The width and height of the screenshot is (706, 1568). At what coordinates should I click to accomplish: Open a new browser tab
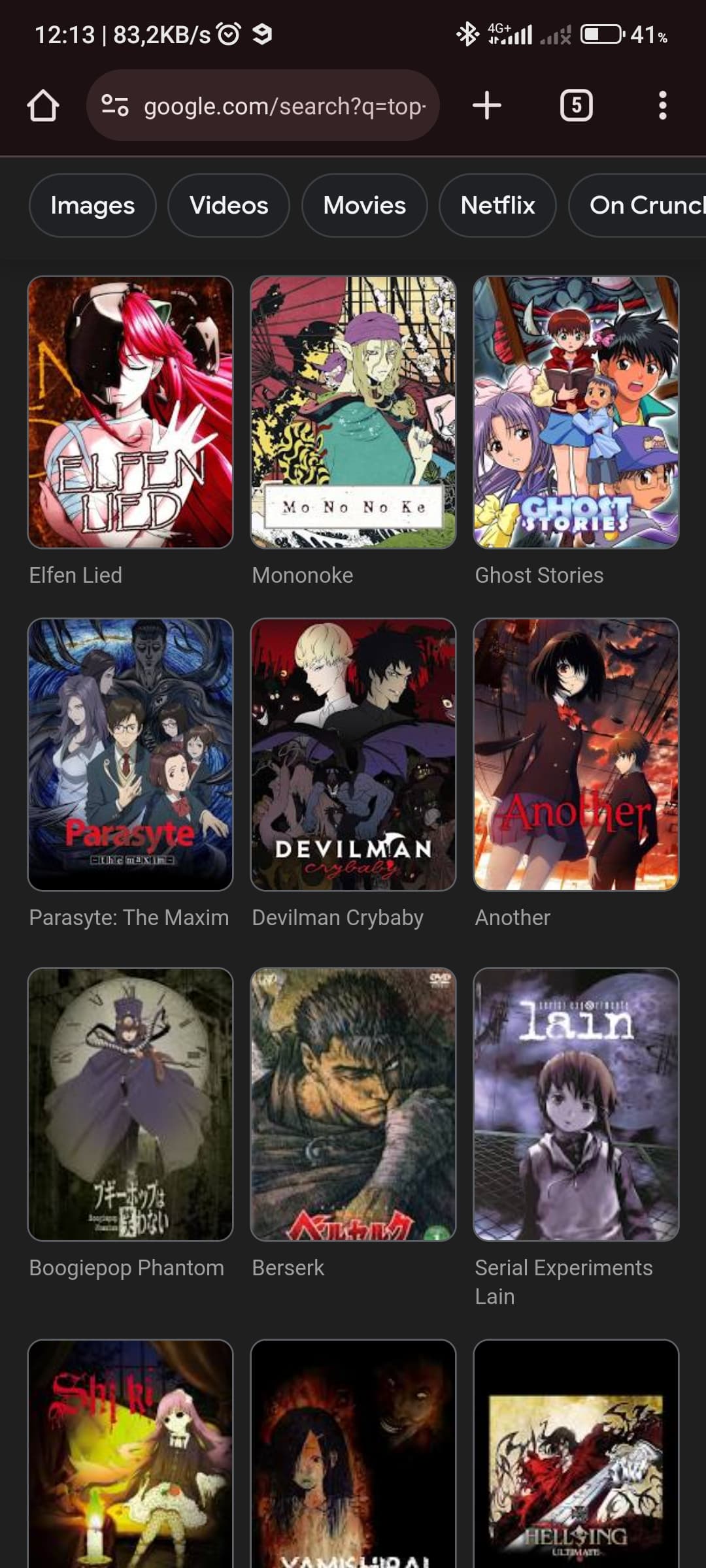coord(487,106)
